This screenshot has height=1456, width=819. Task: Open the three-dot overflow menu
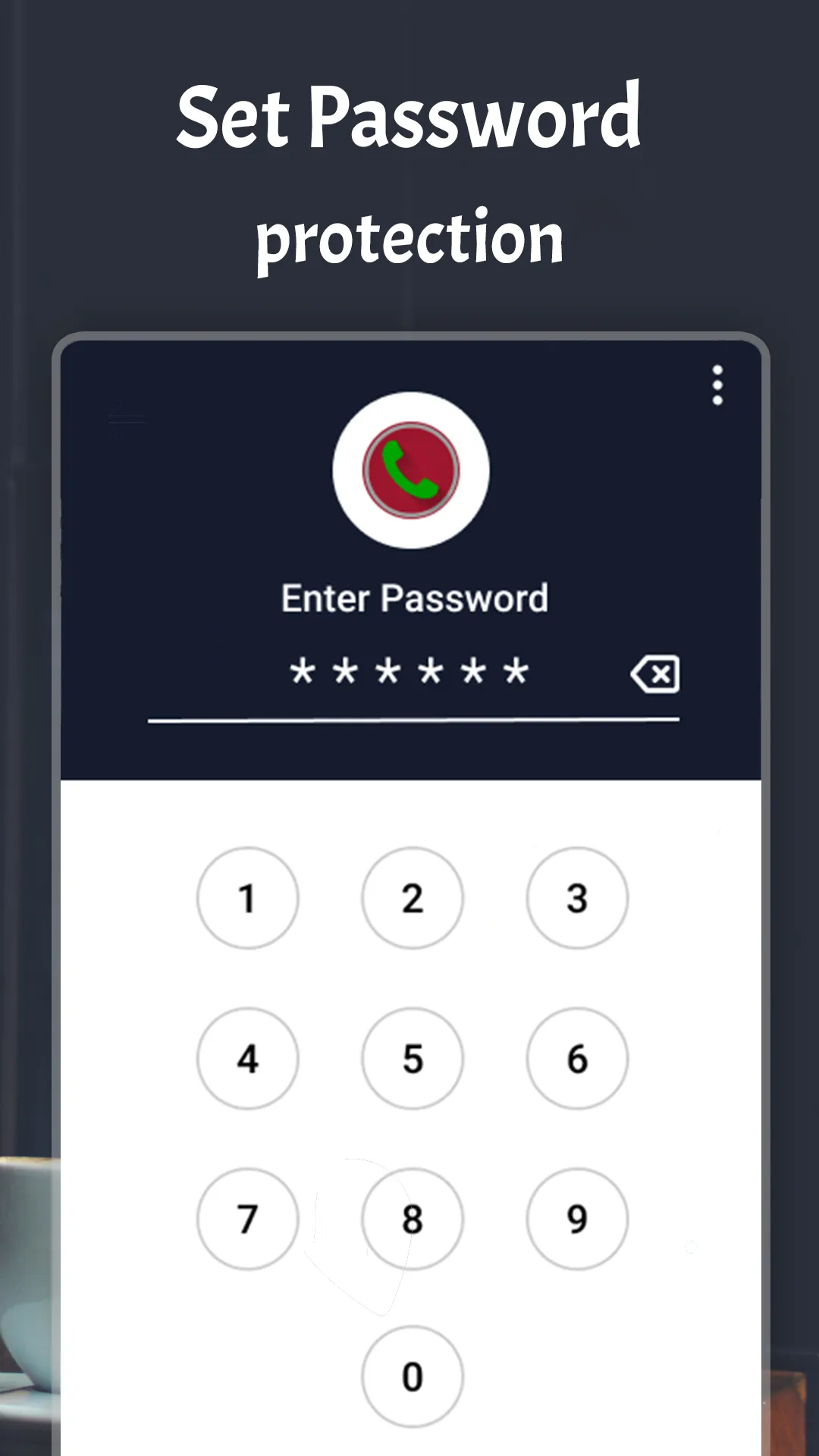click(x=717, y=384)
